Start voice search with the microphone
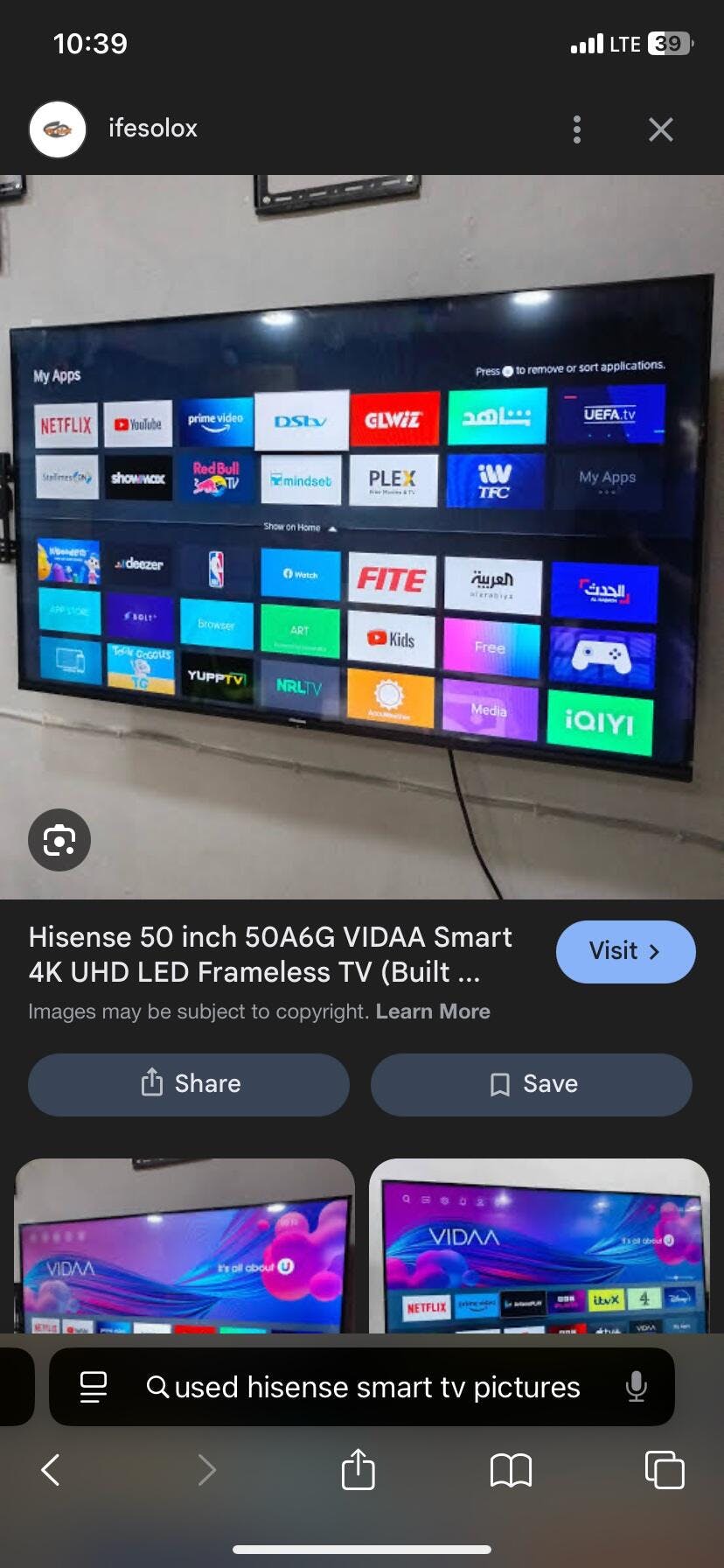Screen dimensions: 724x1568 pos(637,1387)
